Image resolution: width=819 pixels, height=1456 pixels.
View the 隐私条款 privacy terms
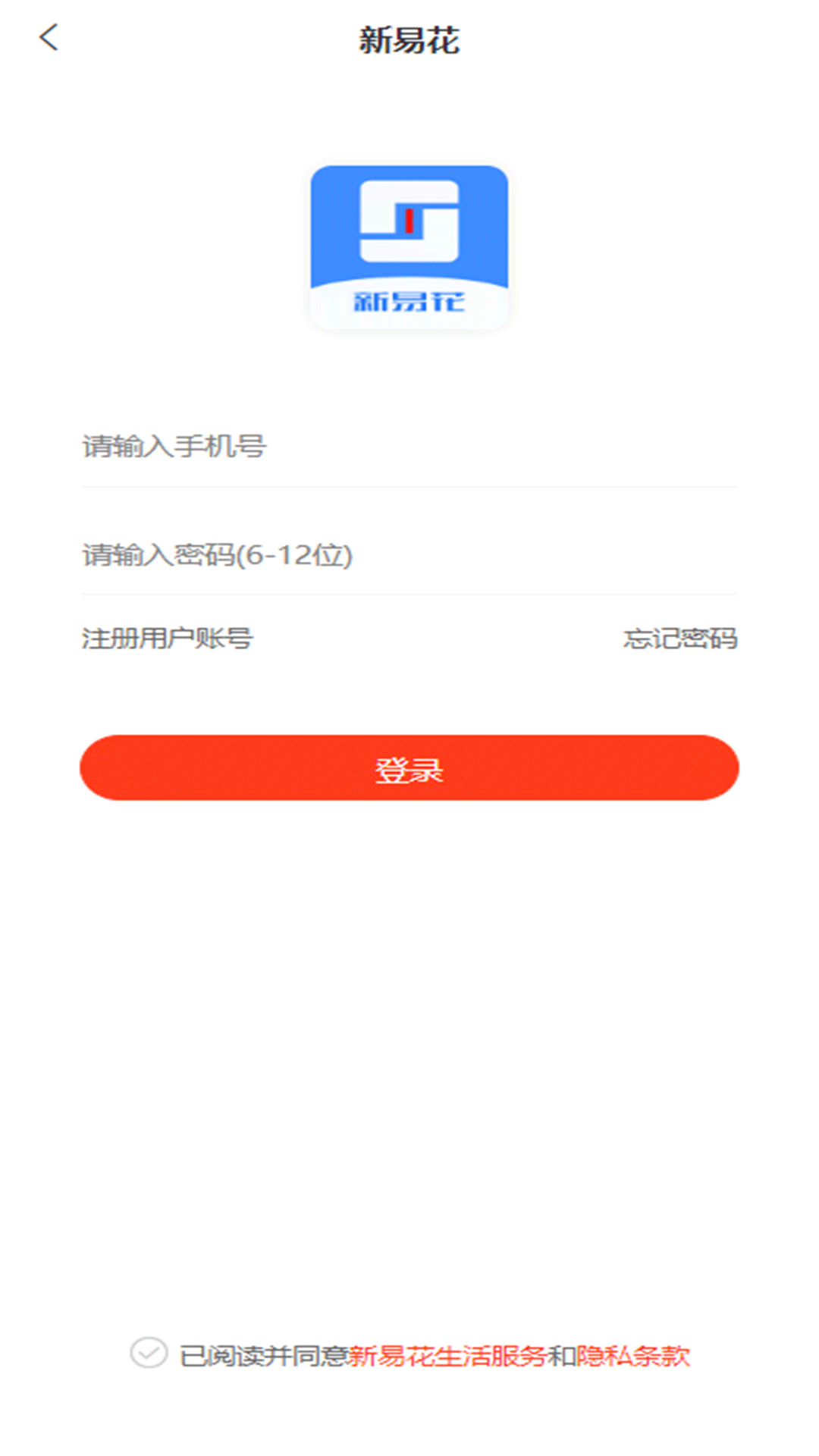633,1356
